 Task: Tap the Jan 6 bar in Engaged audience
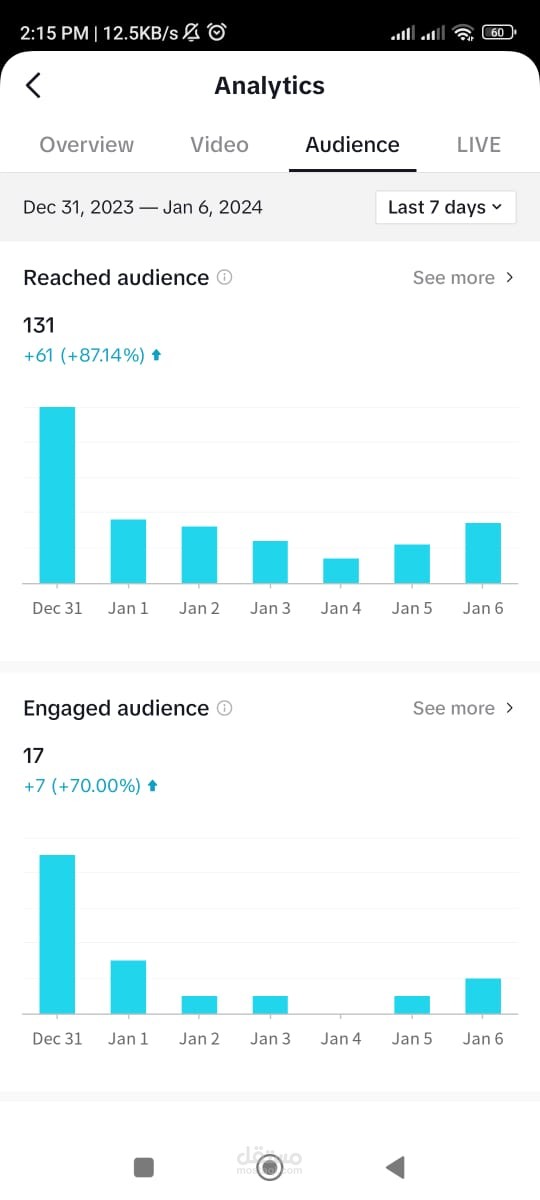[x=483, y=996]
